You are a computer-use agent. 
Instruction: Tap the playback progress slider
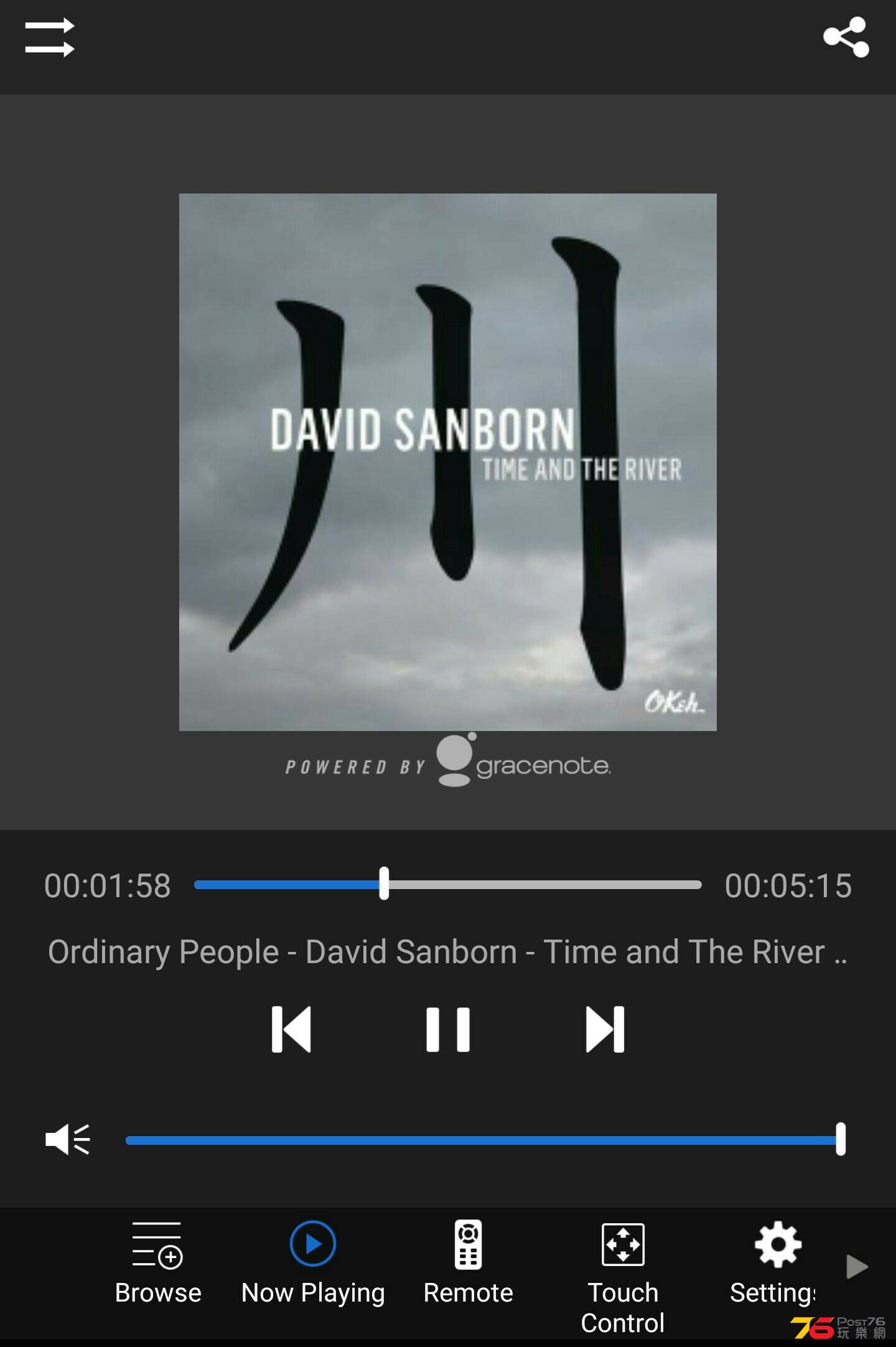coord(448,884)
